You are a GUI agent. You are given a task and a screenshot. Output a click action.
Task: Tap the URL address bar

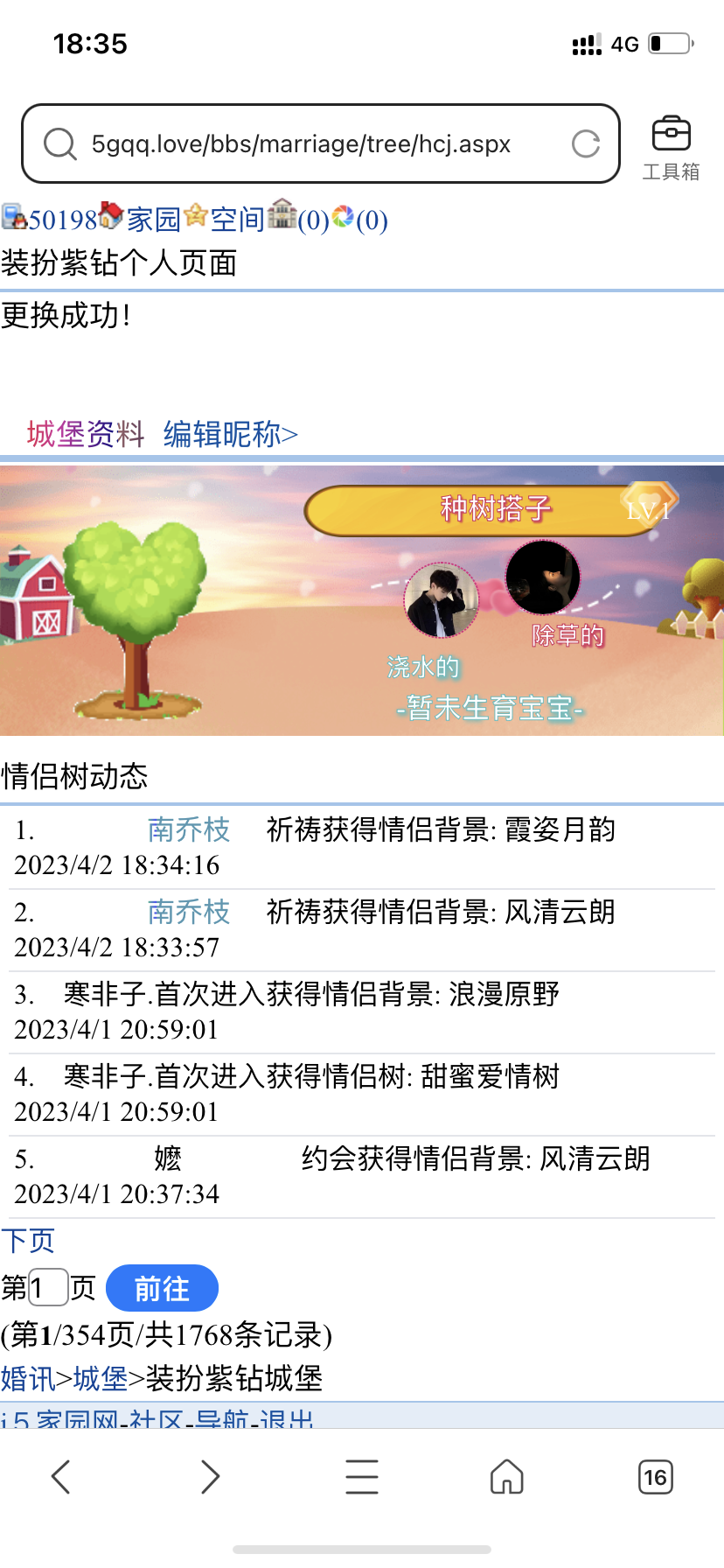301,144
